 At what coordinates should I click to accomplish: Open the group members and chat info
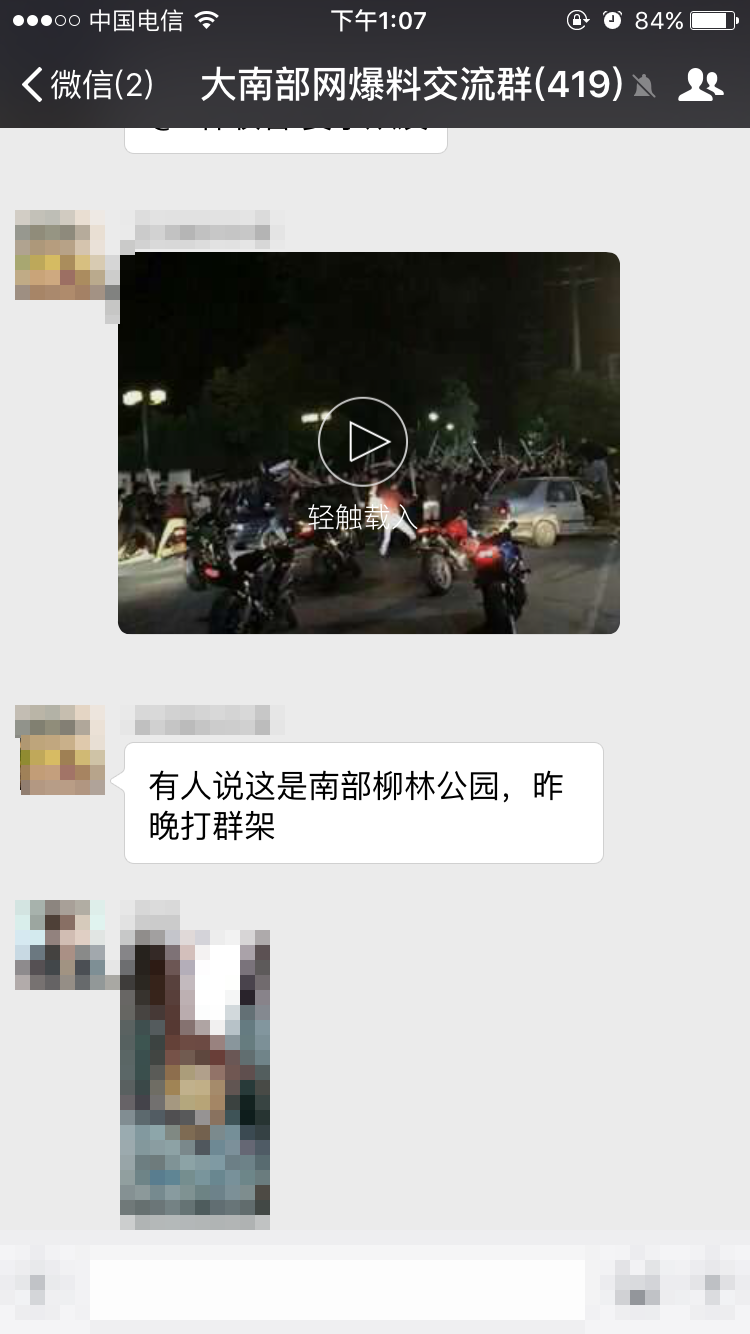(700, 85)
